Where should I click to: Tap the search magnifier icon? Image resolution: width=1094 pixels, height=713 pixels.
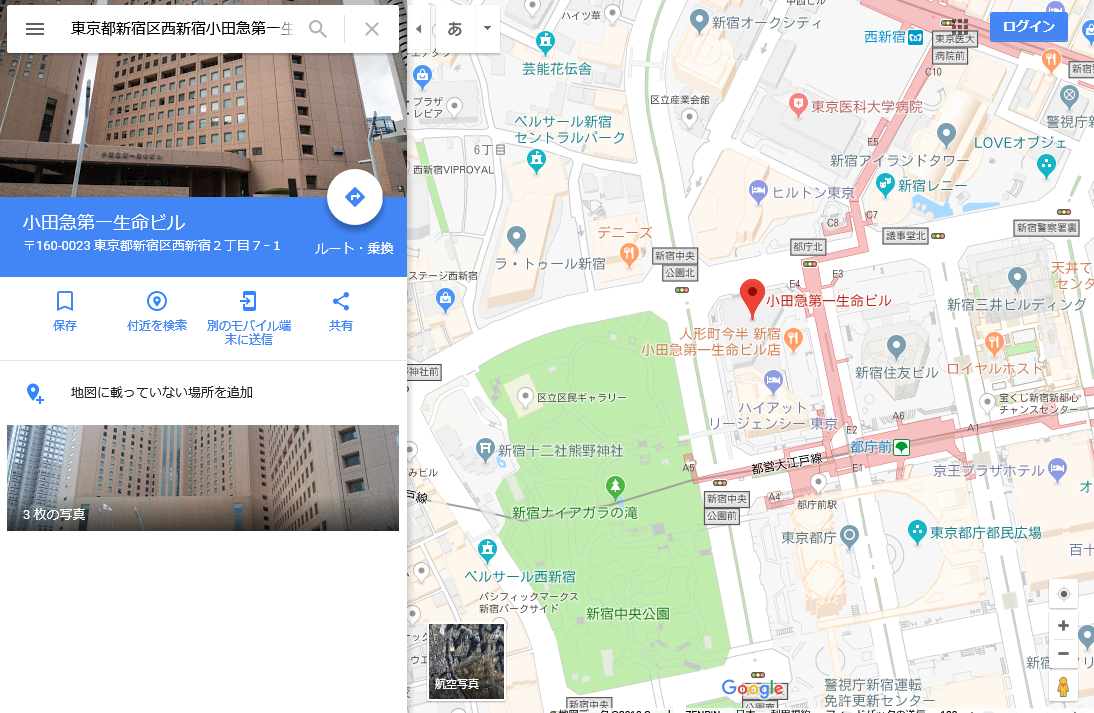click(x=318, y=29)
